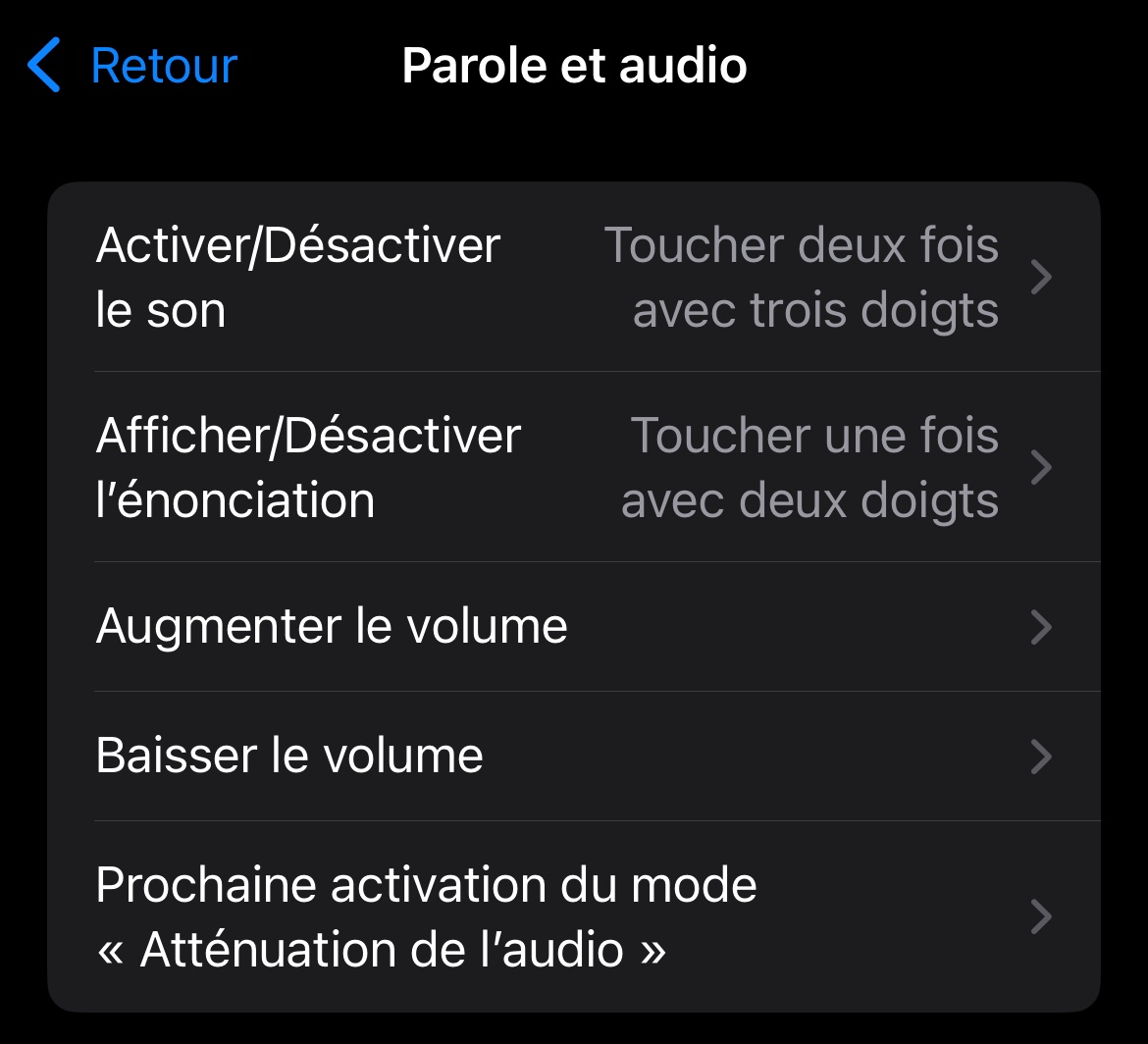Open Activer/Désactiver le son gesture setting

573,278
